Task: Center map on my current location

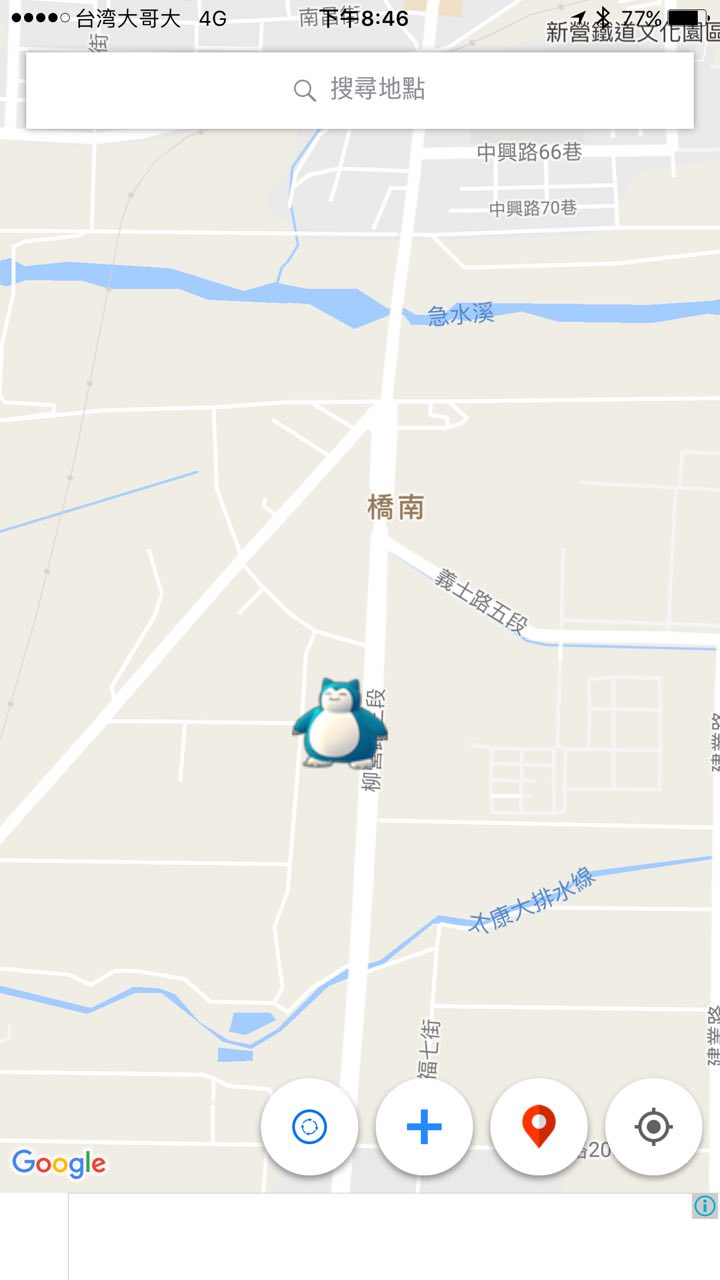Action: point(653,1127)
